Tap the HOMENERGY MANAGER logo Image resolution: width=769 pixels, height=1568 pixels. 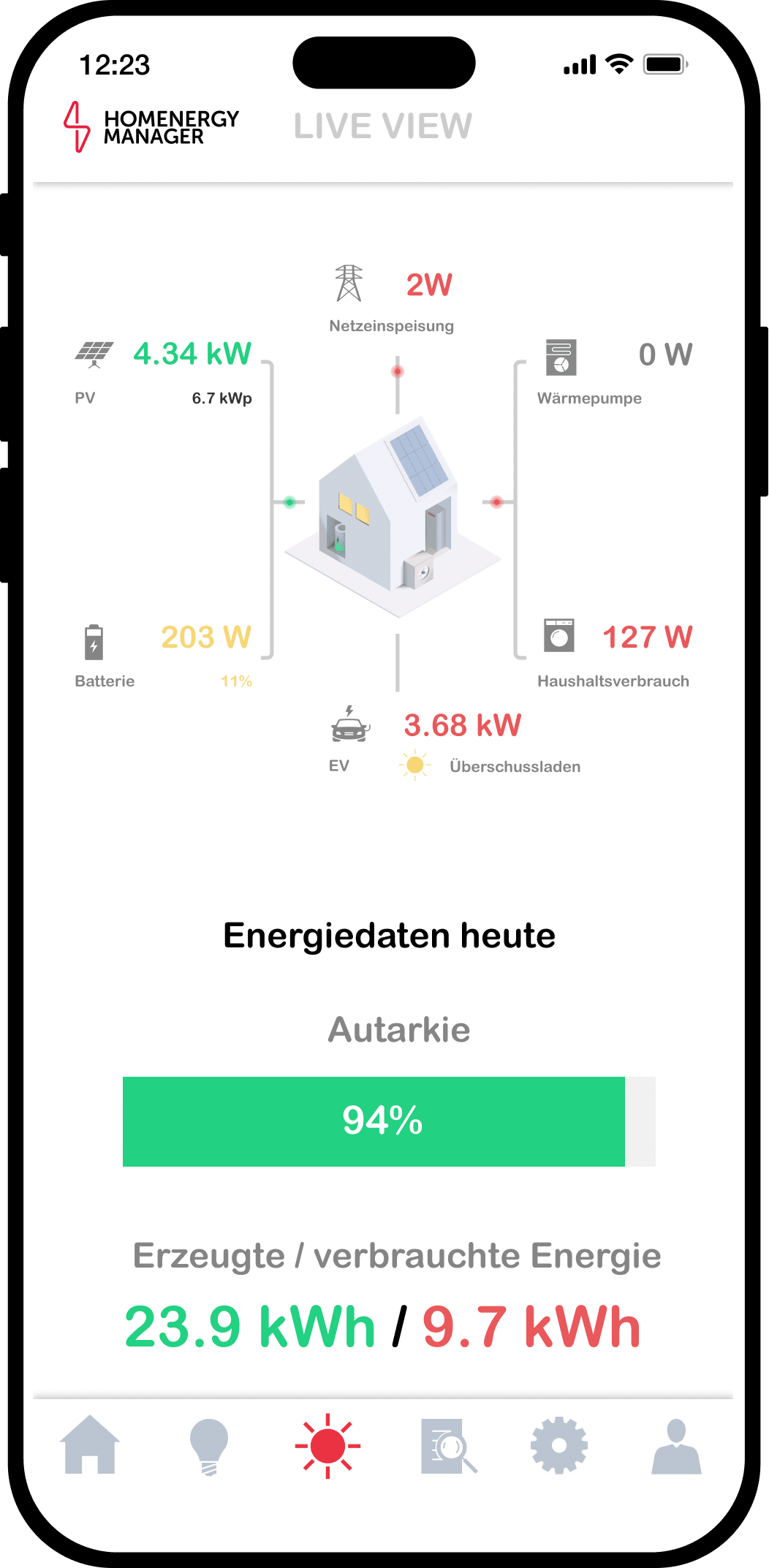tap(150, 126)
